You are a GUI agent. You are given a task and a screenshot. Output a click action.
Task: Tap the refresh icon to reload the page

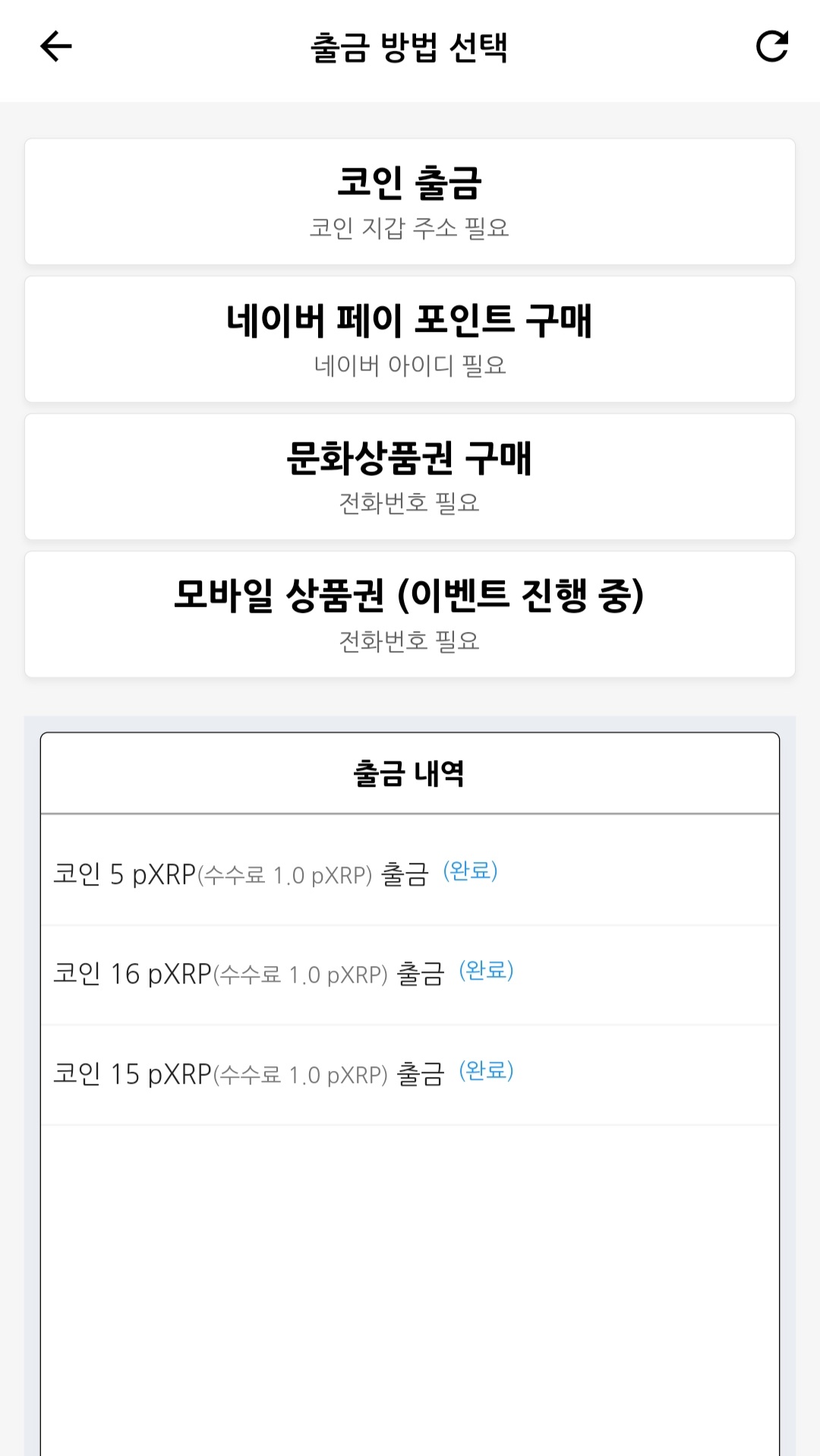tap(772, 47)
